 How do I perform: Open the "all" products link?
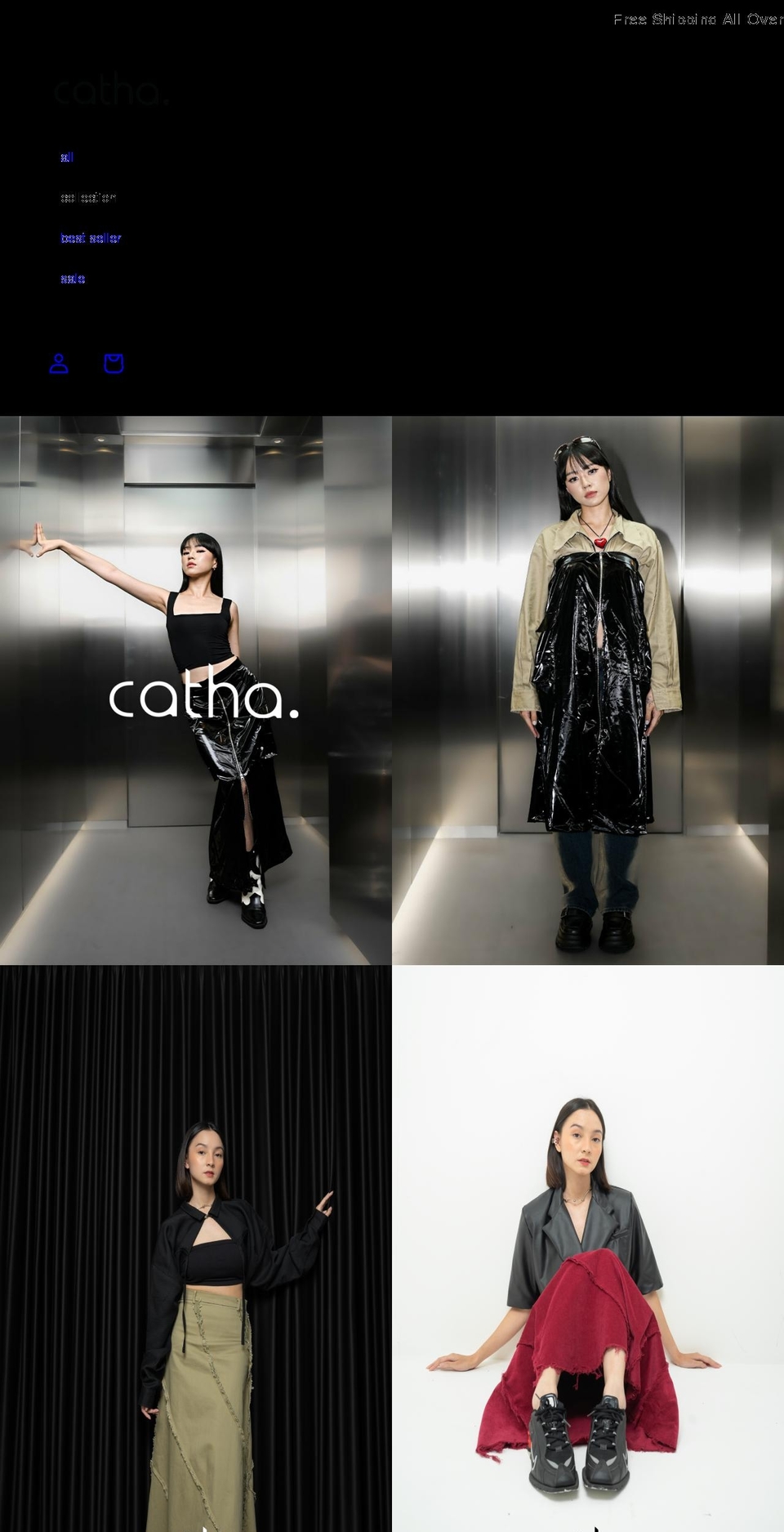coord(67,157)
